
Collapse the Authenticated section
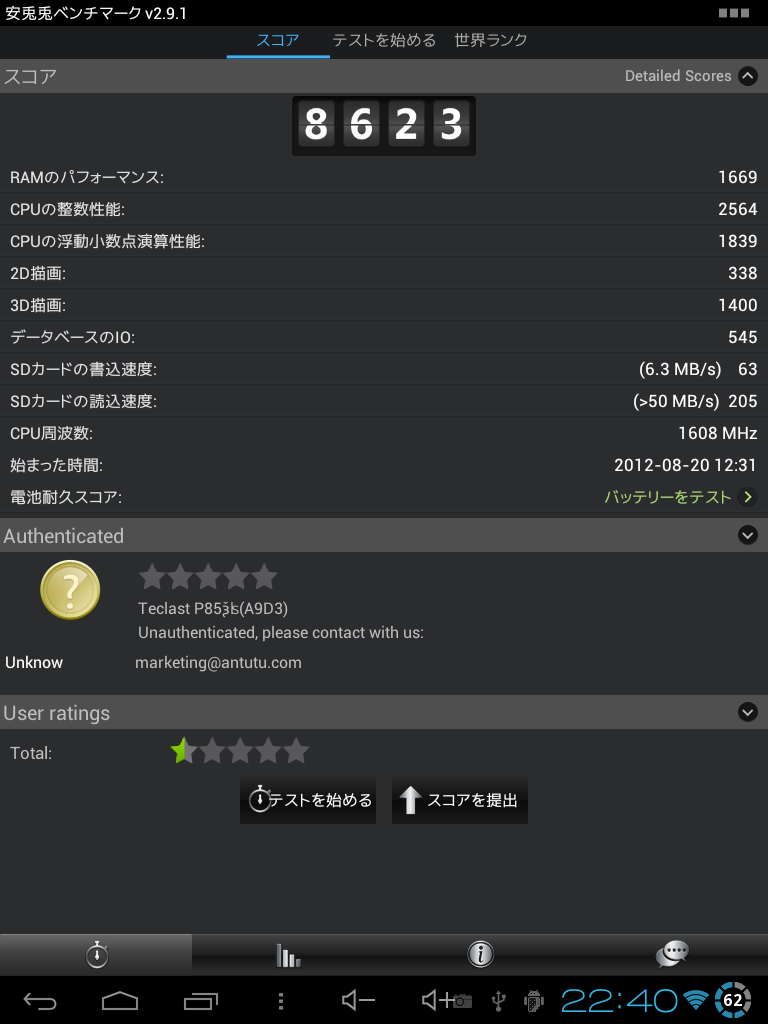click(x=747, y=536)
